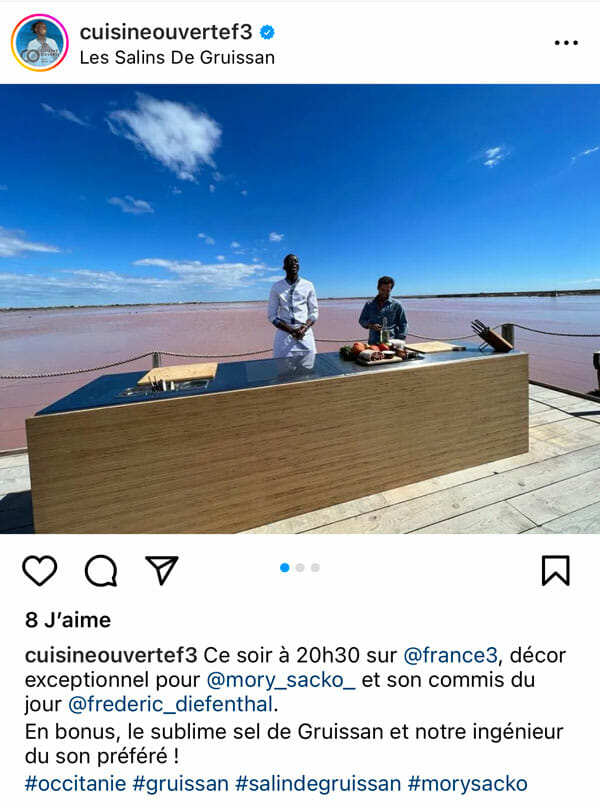Save the post with the bookmark icon
Screen dimensions: 600x808
(x=555, y=570)
